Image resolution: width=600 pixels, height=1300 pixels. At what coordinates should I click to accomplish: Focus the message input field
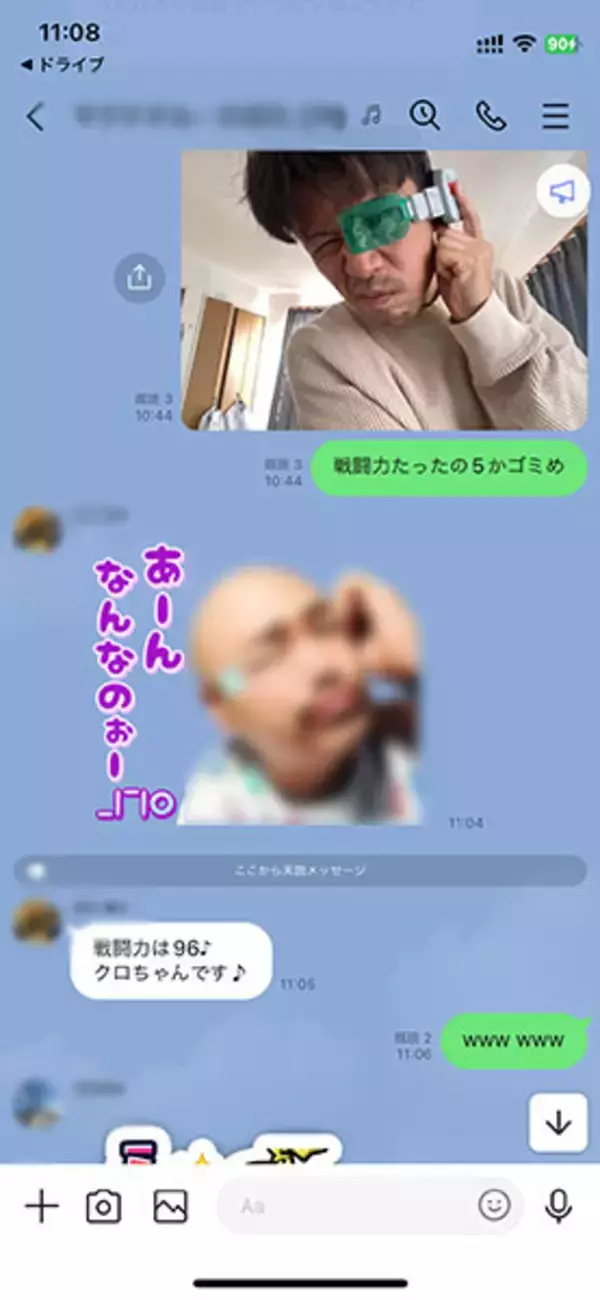click(350, 1207)
